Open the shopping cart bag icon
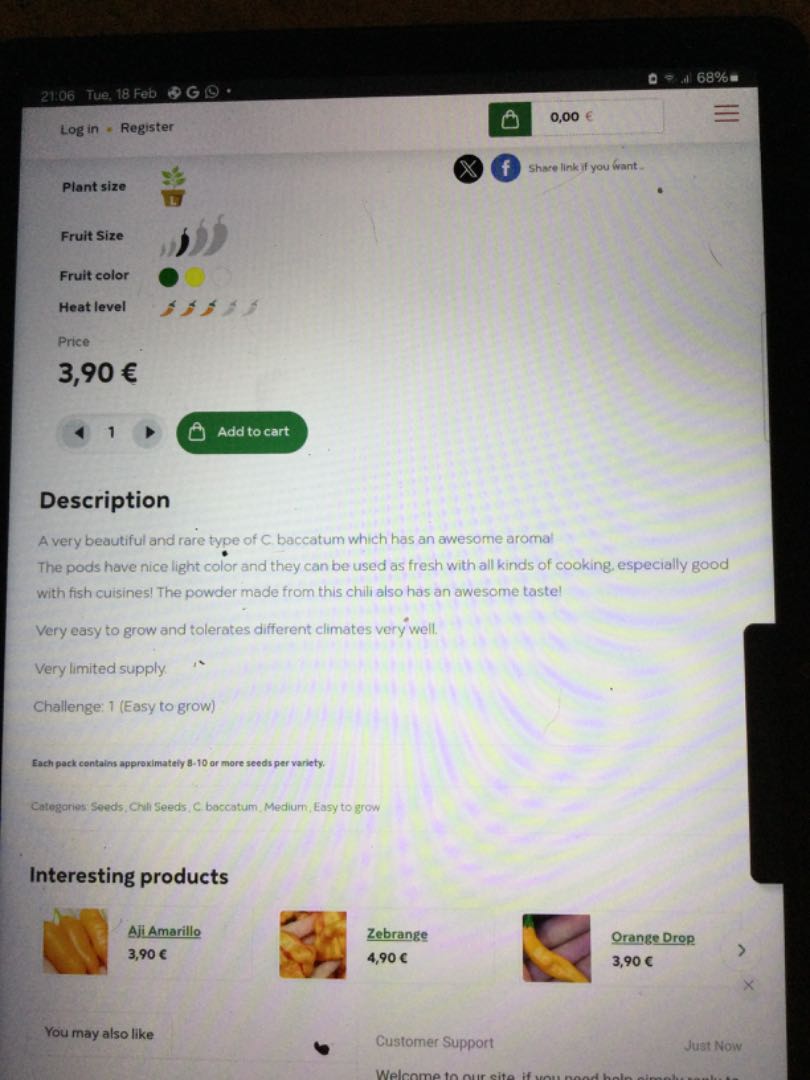 [510, 120]
